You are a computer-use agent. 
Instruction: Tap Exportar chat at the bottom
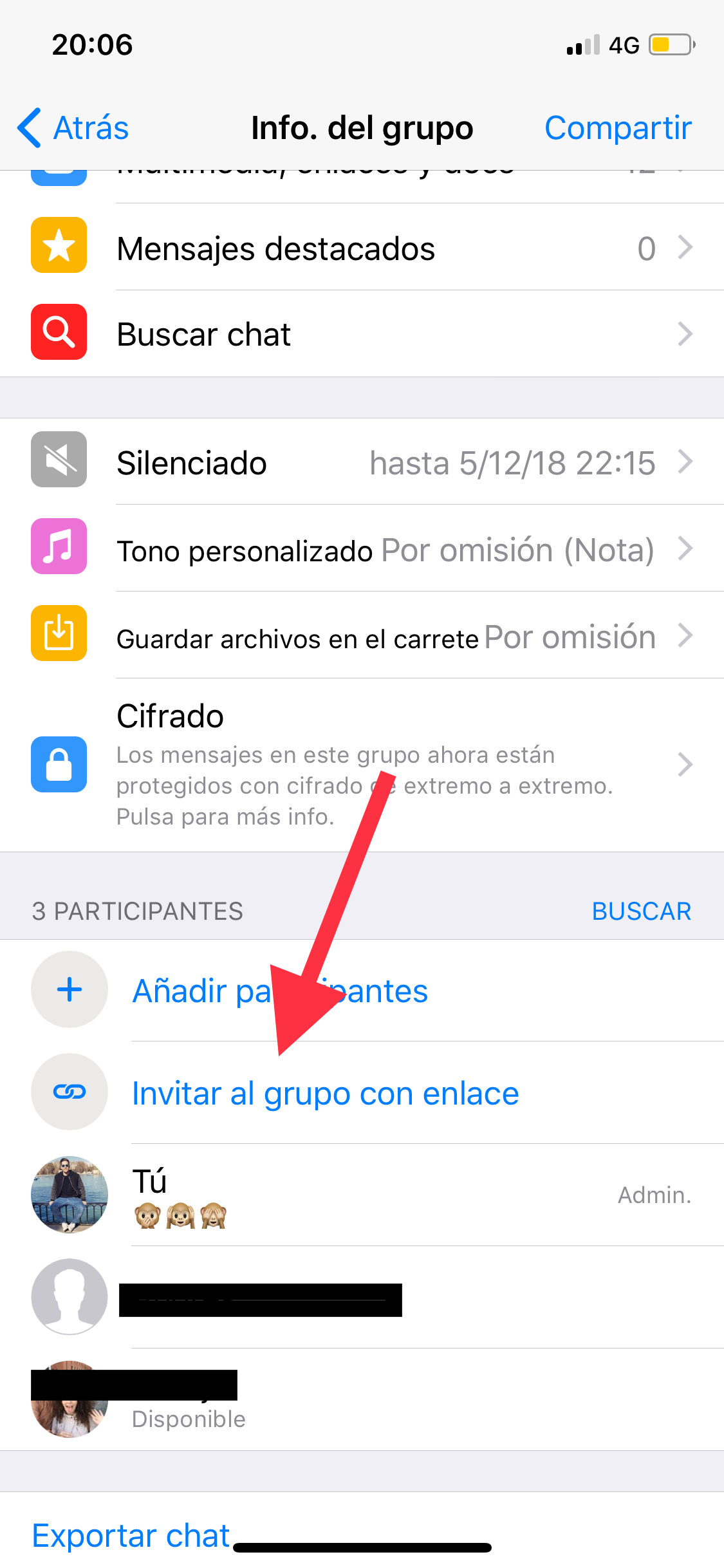(x=131, y=1534)
